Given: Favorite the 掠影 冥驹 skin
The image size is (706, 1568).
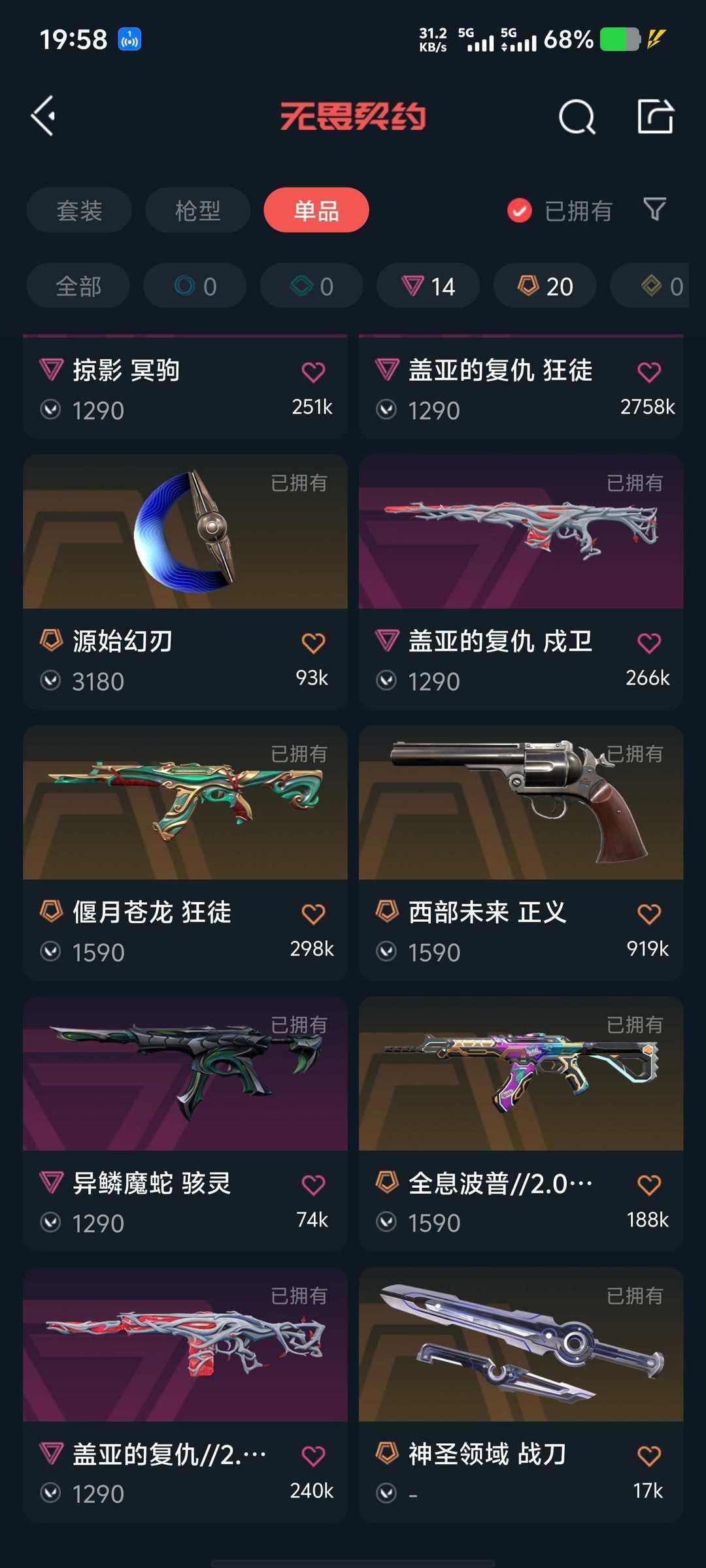Looking at the screenshot, I should point(313,372).
